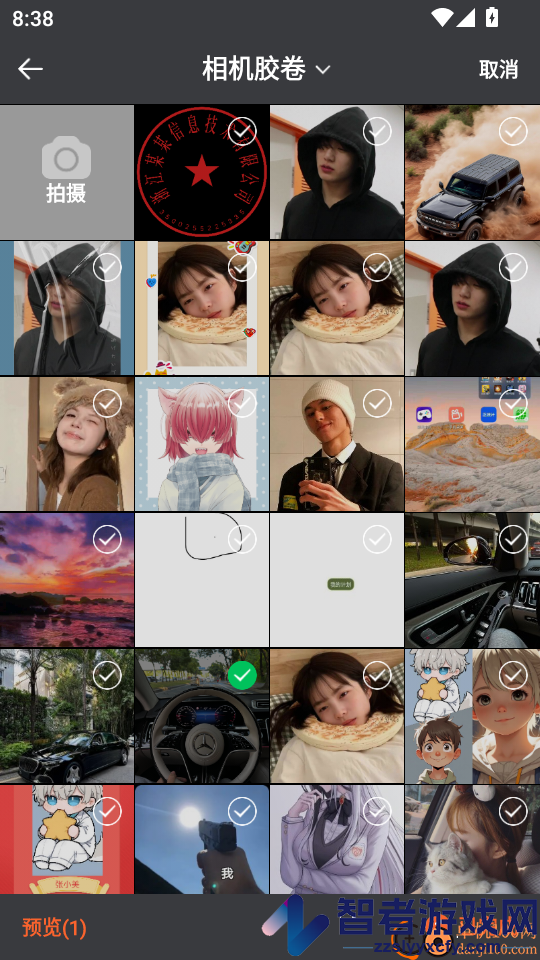Tap 取消 to cancel selection

point(498,69)
